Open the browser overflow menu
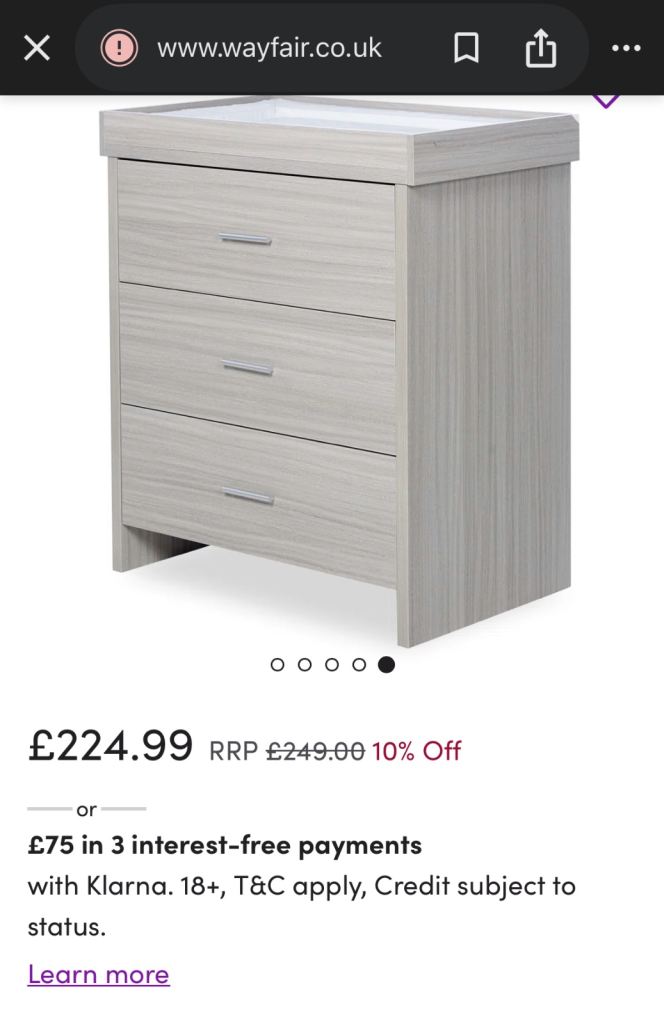Viewport: 664px width, 1024px height. 626,48
